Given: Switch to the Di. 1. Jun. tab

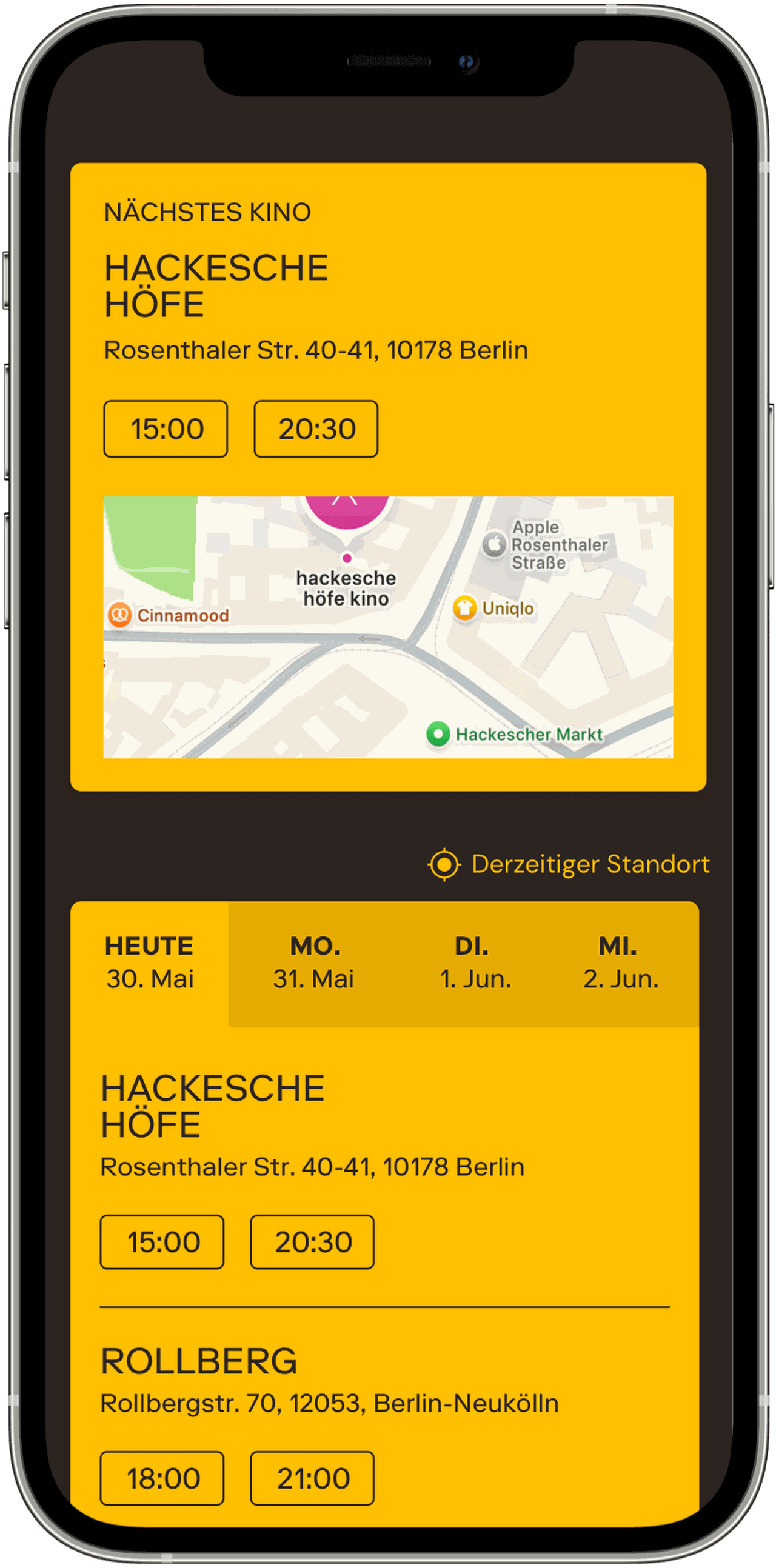Looking at the screenshot, I should 475,963.
